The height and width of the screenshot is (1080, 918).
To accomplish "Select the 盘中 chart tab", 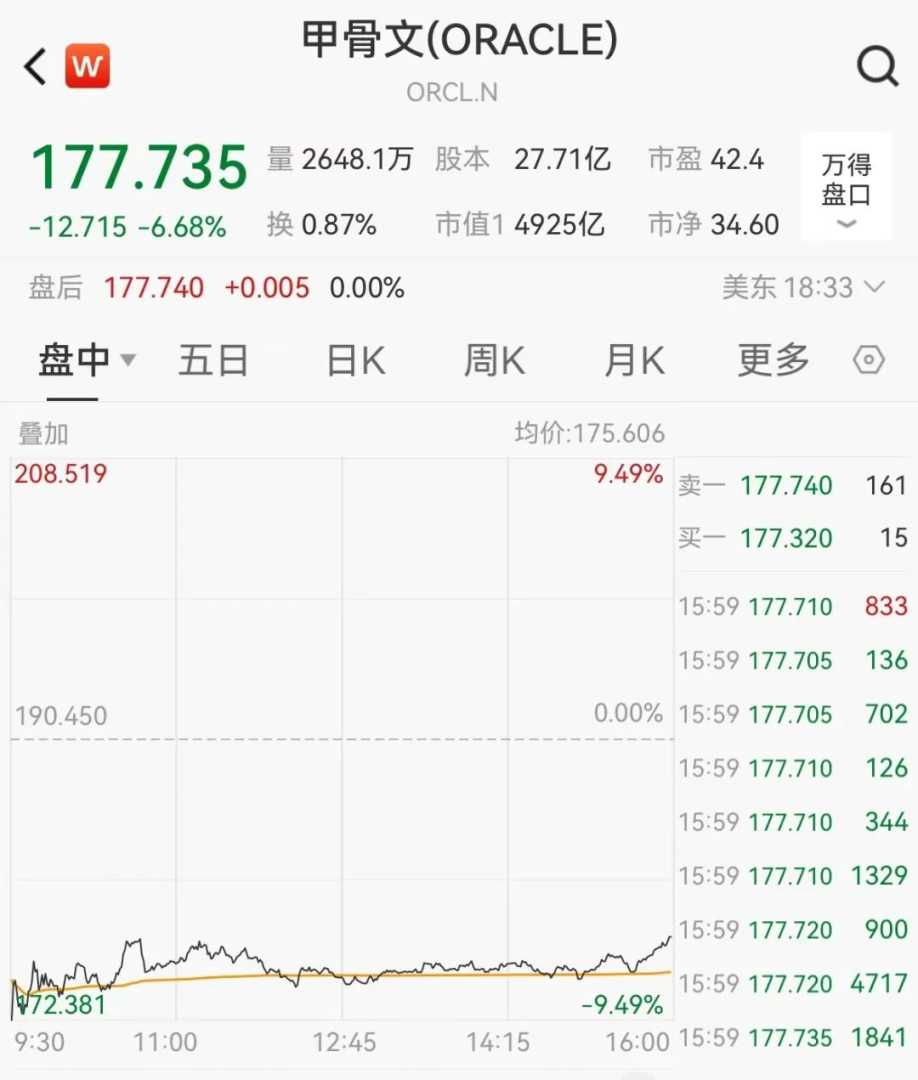I will (85, 360).
